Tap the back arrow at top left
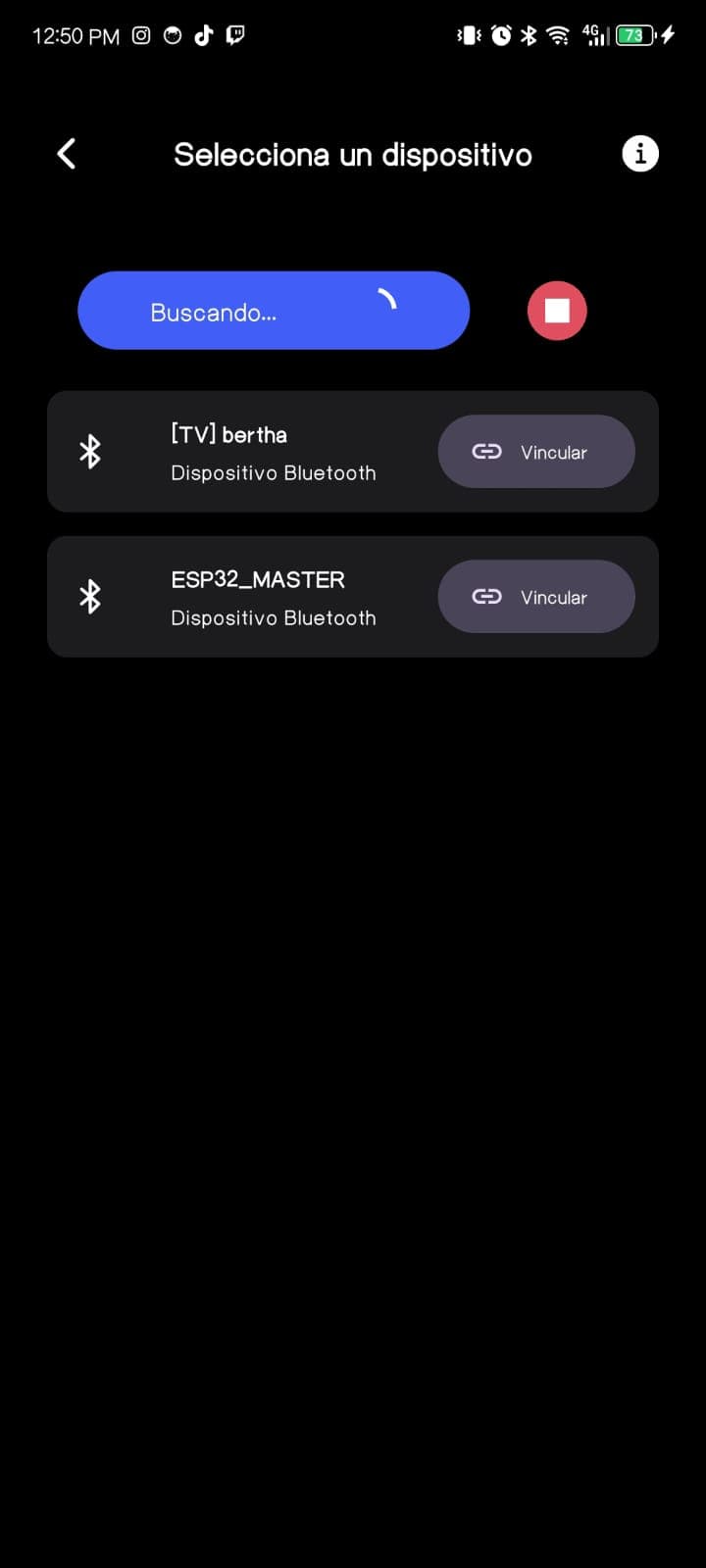706x1568 pixels. [65, 154]
